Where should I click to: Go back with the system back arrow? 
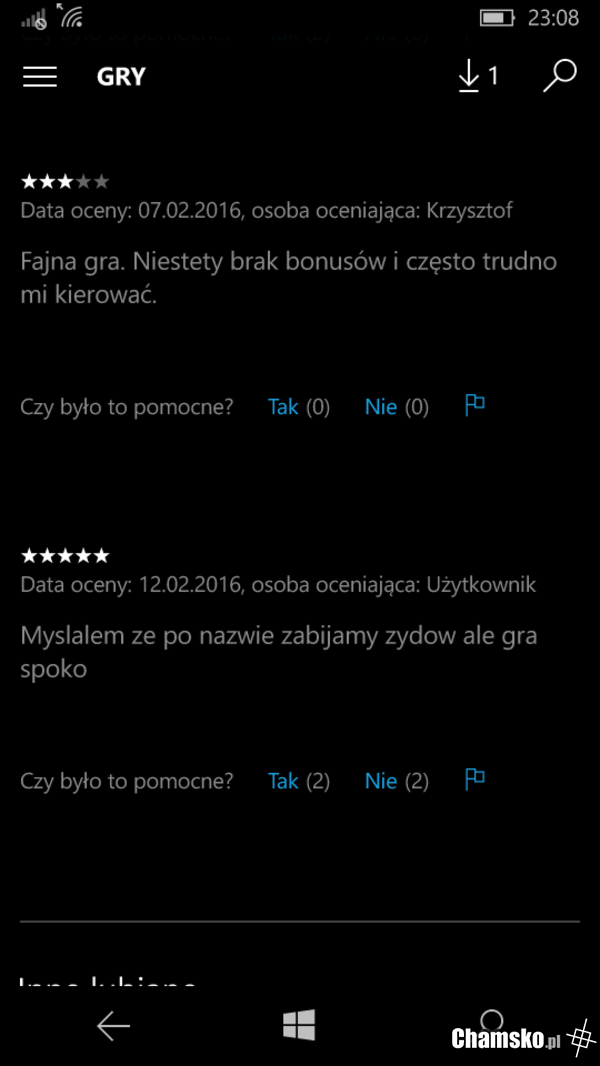tap(113, 1026)
